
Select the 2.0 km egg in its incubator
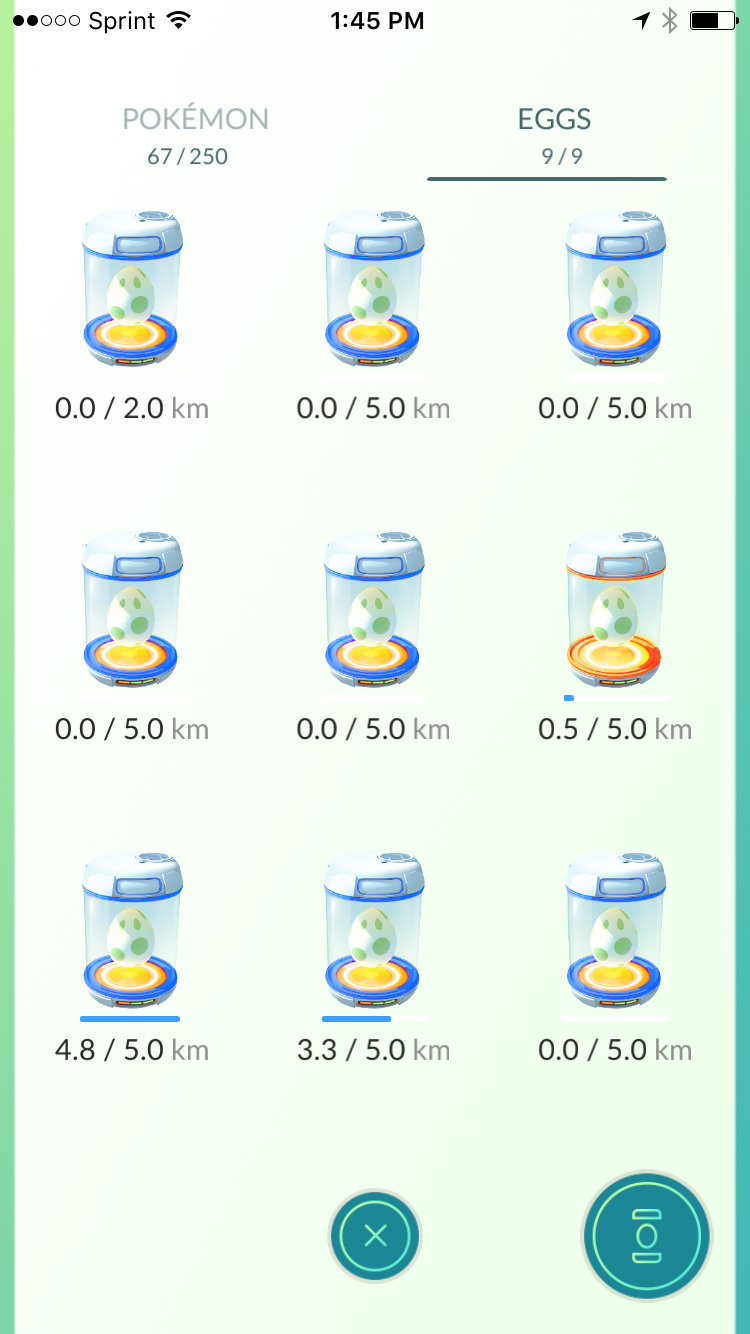[132, 290]
